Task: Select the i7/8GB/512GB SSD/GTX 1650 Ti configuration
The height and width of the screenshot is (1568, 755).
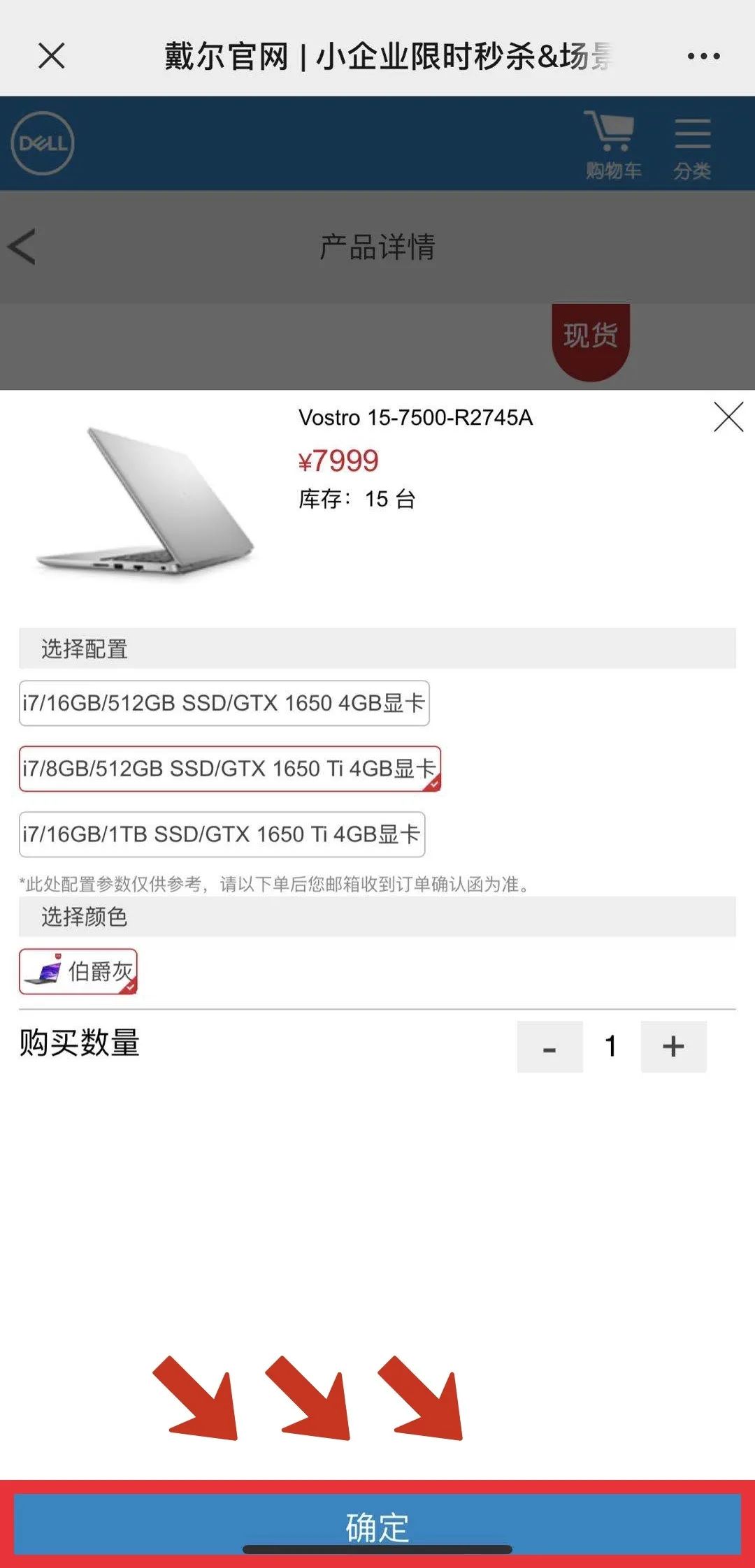Action: 229,769
